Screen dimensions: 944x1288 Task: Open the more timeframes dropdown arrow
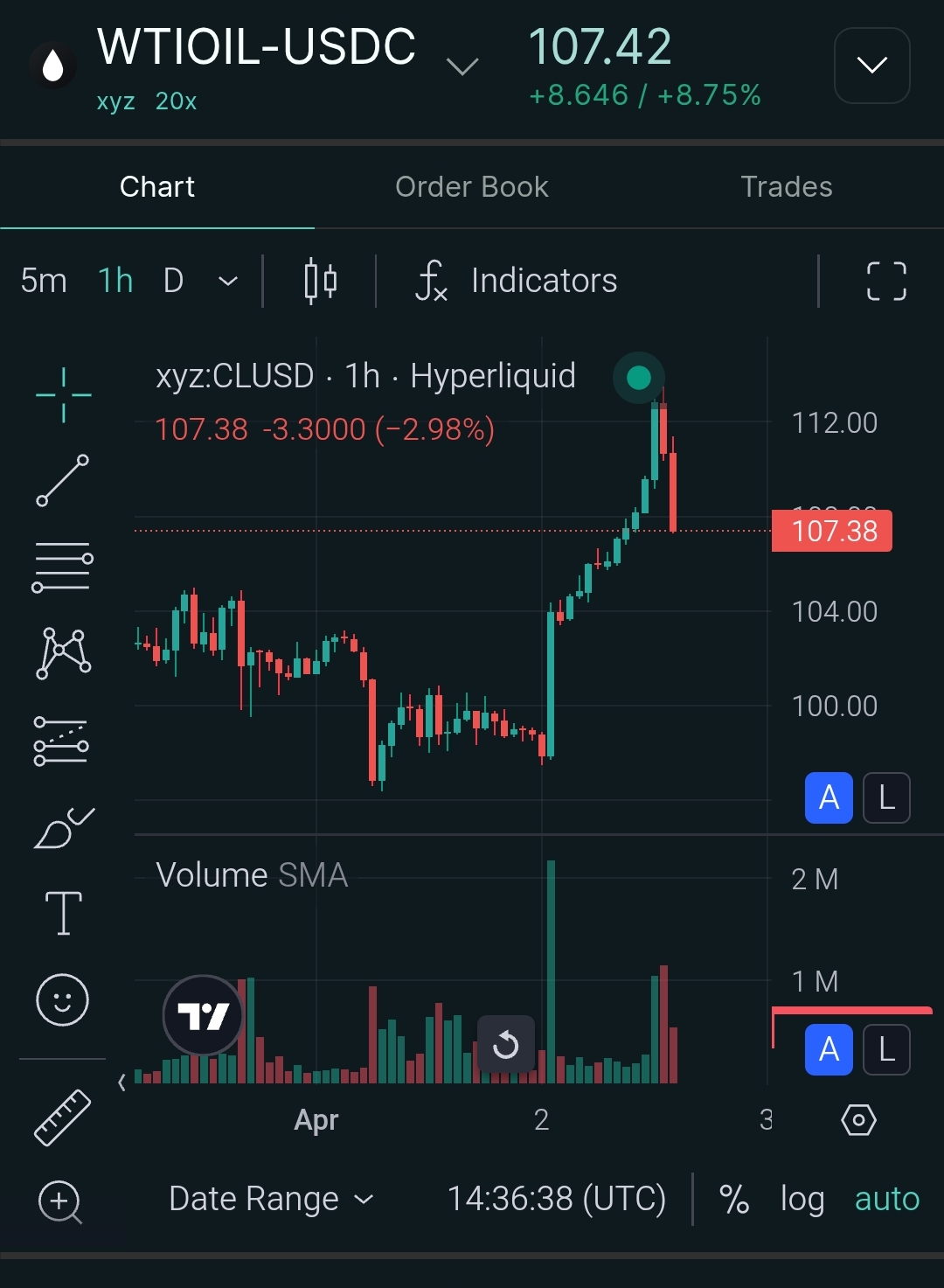[x=228, y=282]
